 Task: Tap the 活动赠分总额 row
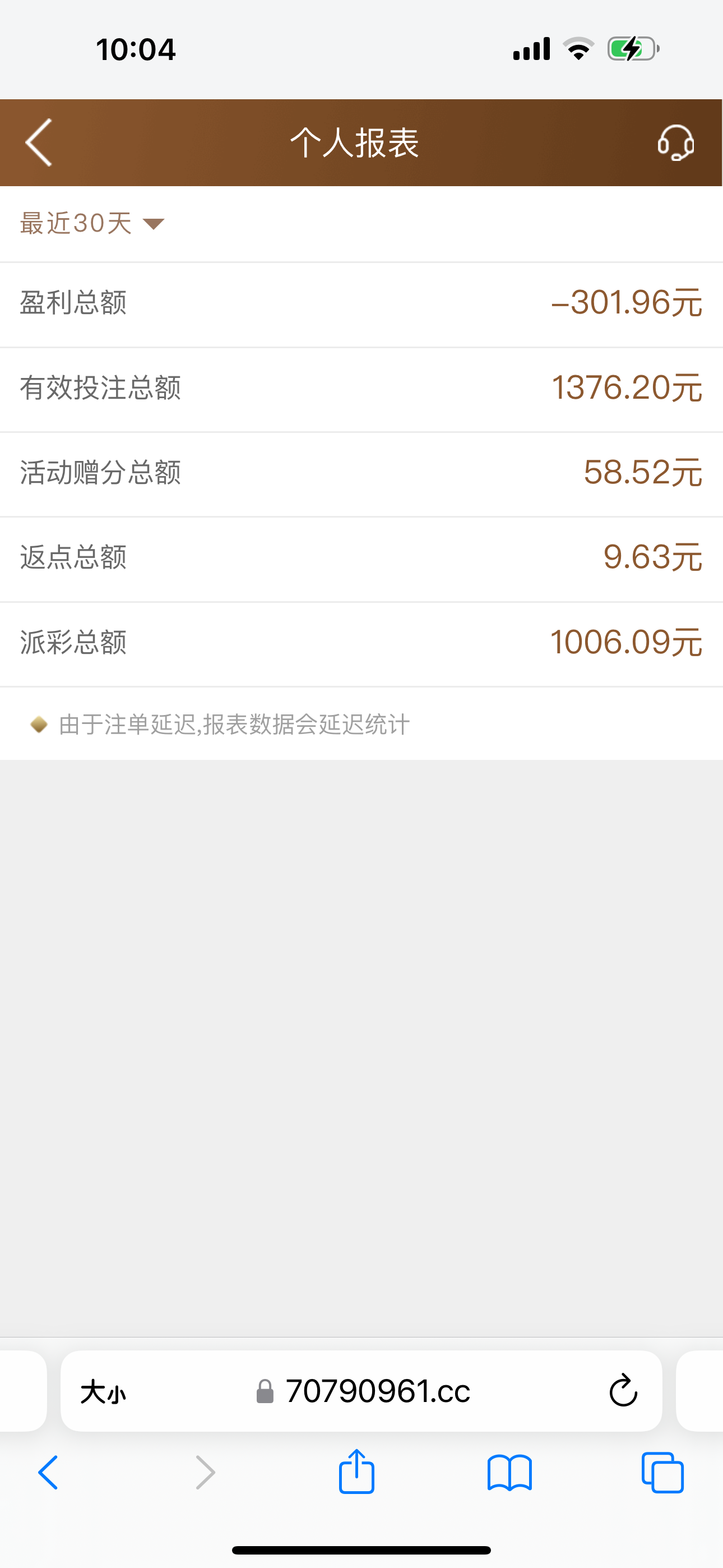[x=361, y=473]
